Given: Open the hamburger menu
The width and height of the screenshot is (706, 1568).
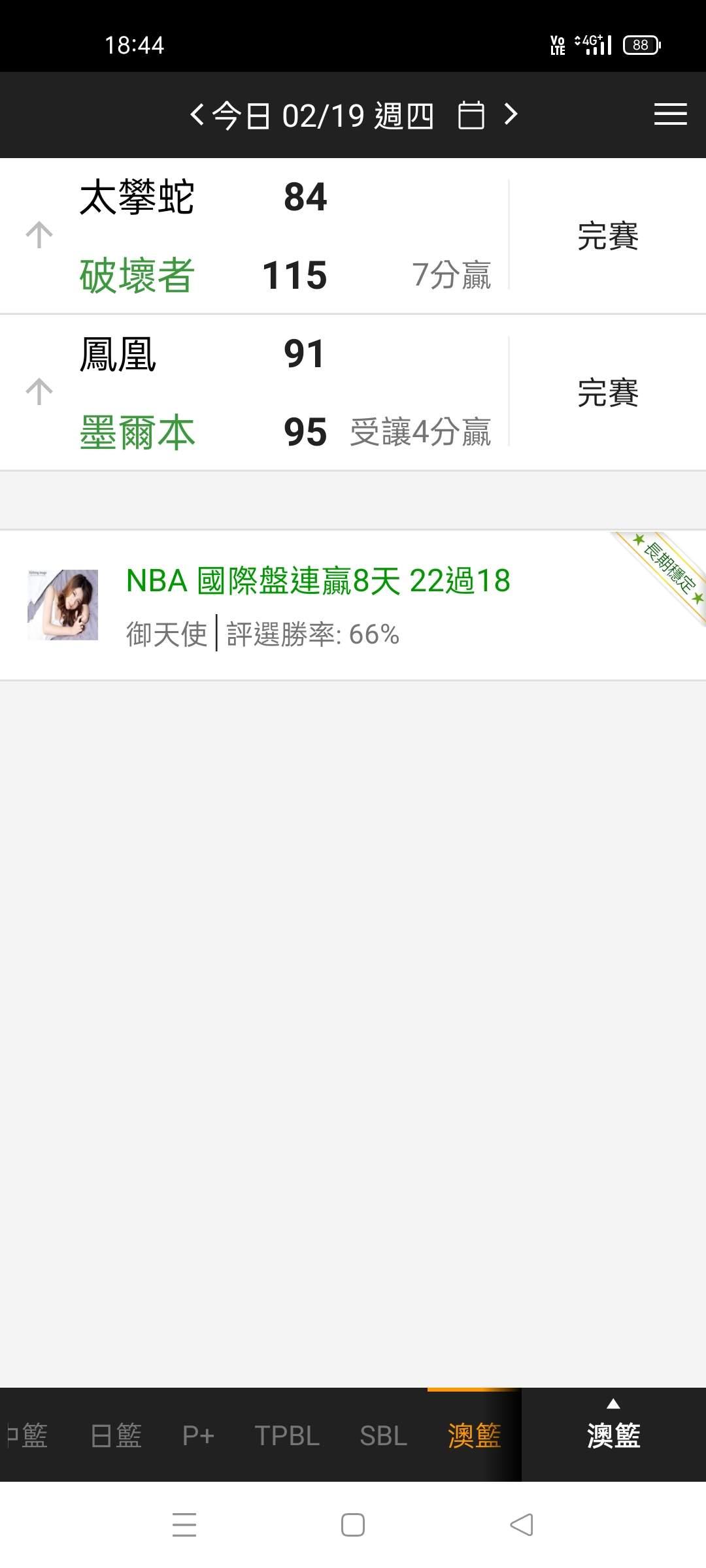Looking at the screenshot, I should [x=670, y=114].
